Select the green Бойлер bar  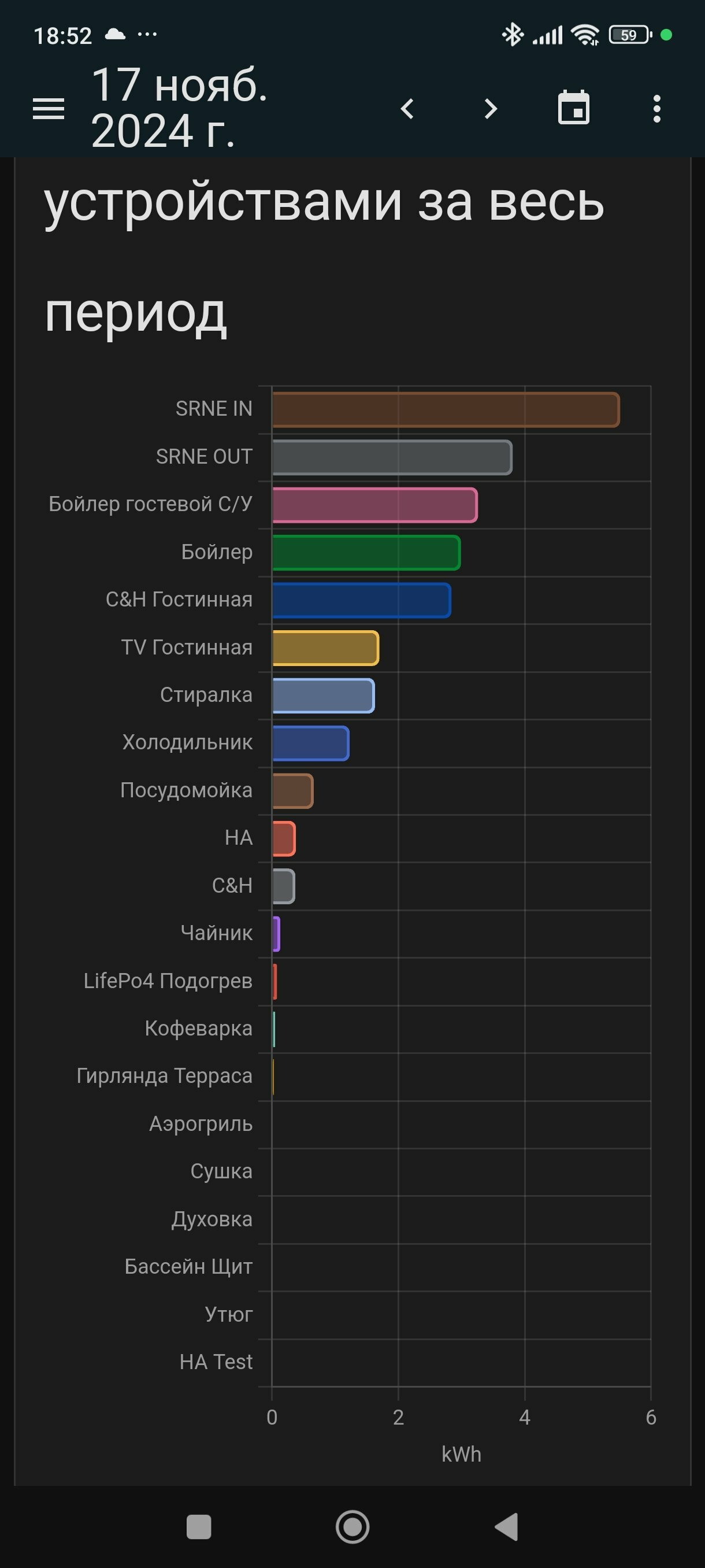pyautogui.click(x=366, y=553)
